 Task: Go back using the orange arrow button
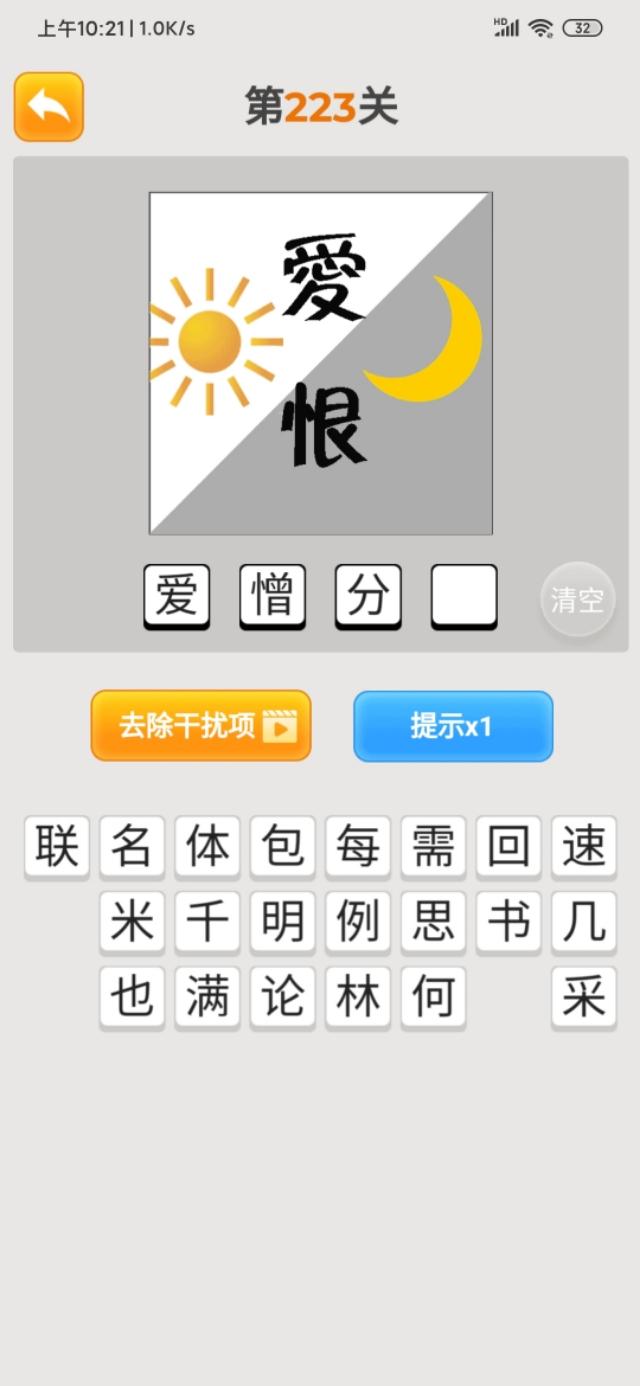point(48,106)
